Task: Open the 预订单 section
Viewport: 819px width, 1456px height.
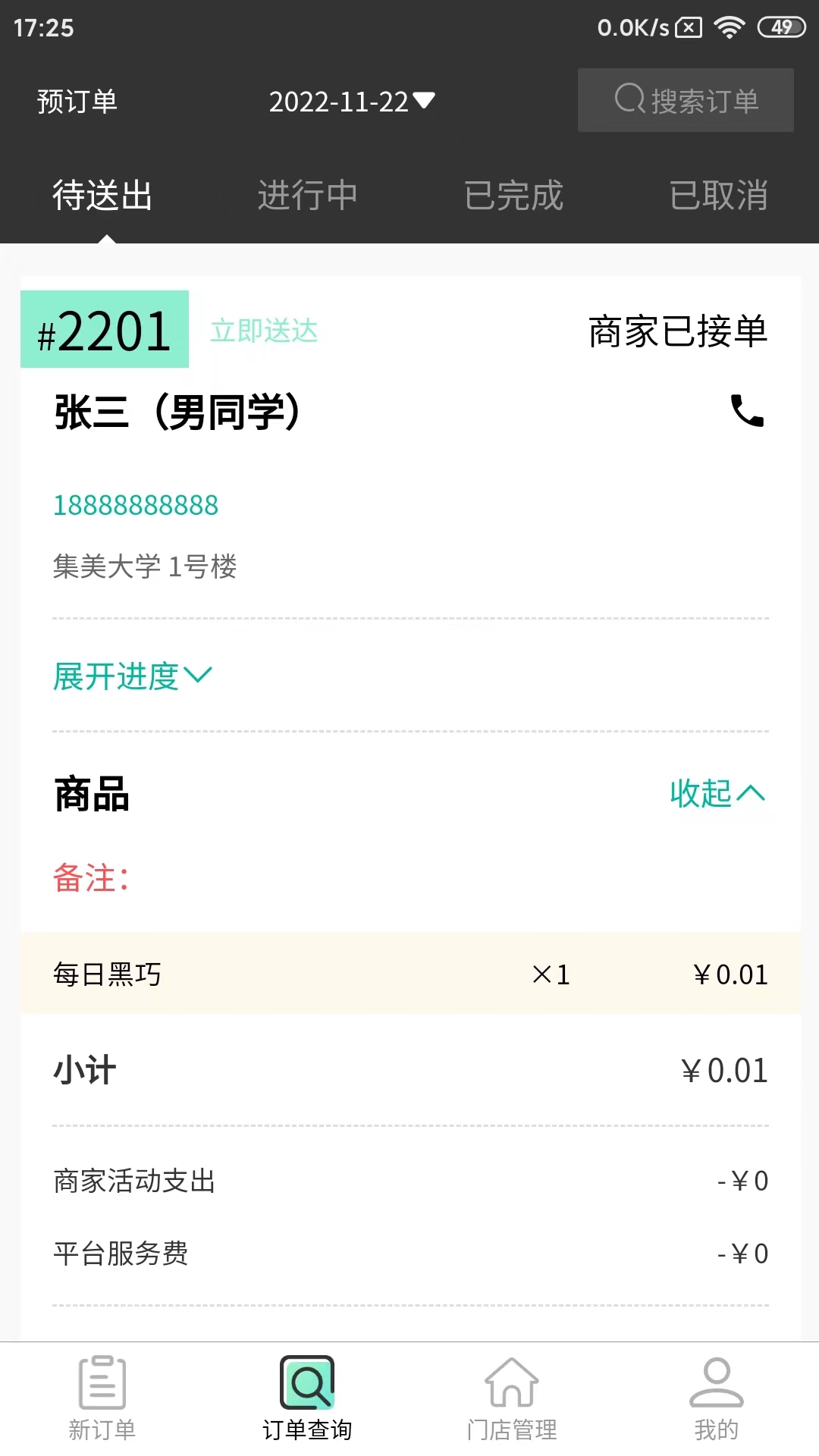Action: [77, 102]
